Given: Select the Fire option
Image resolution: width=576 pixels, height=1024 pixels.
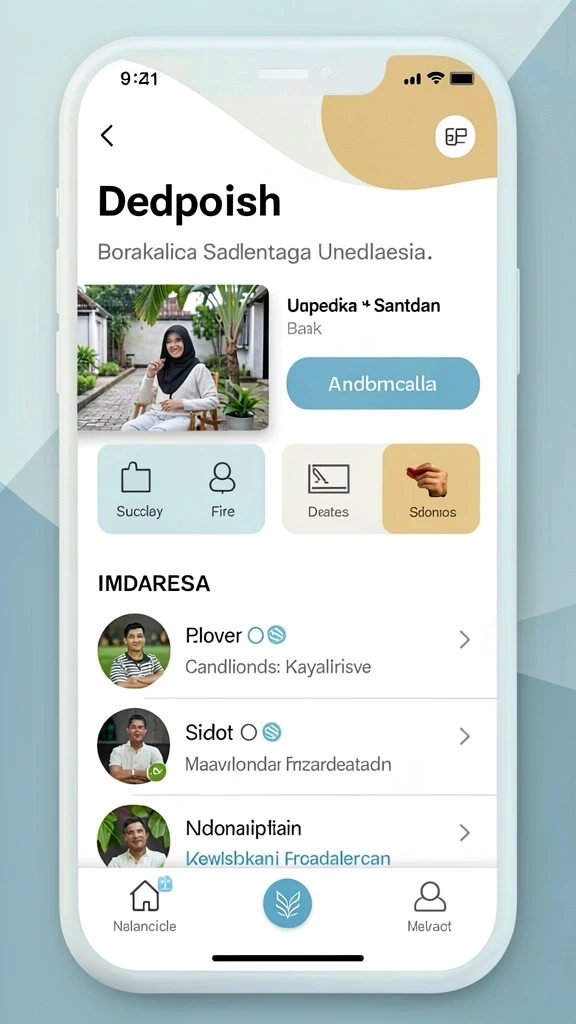Looking at the screenshot, I should pyautogui.click(x=223, y=490).
